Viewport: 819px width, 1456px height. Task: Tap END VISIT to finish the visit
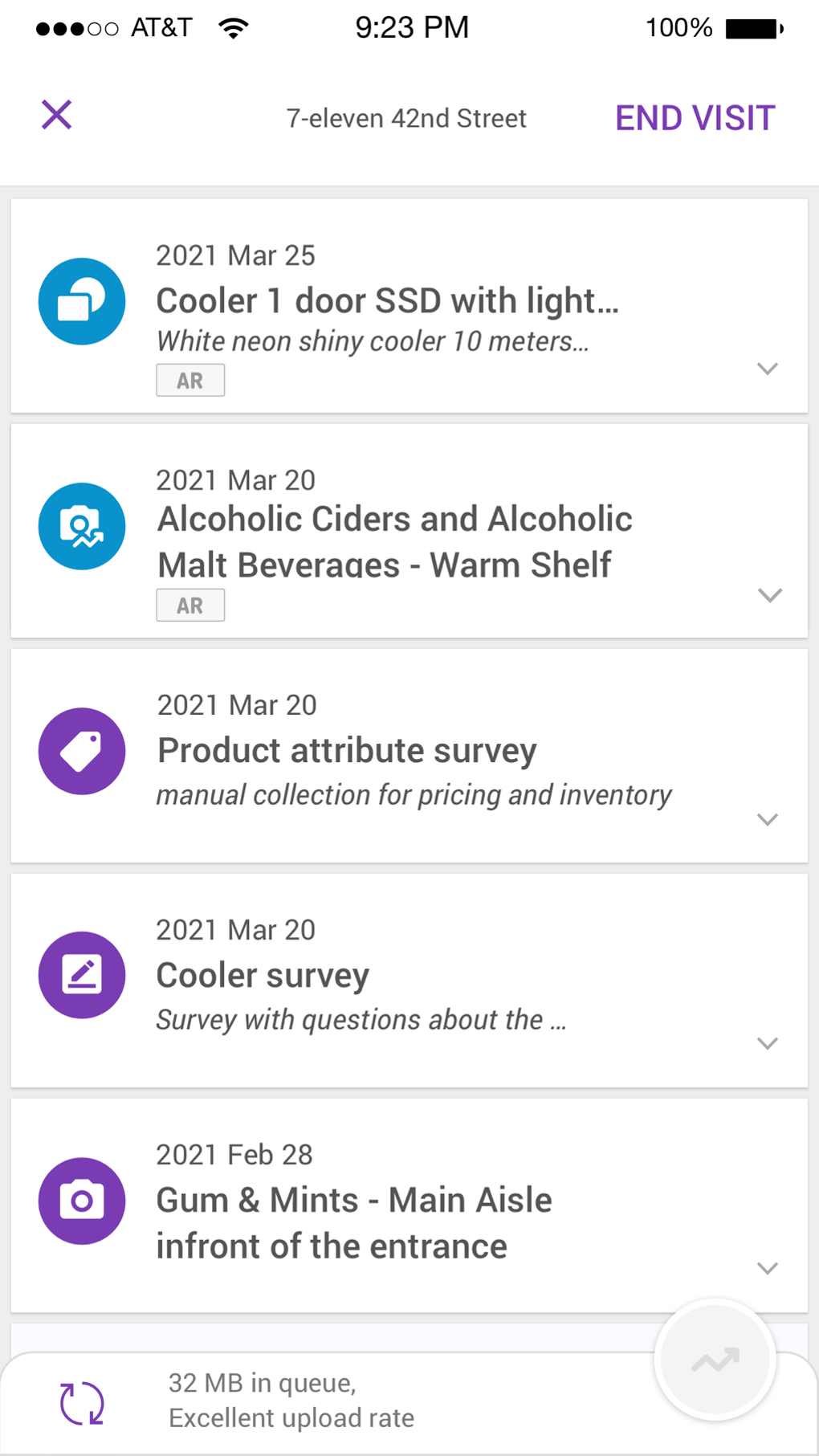pos(695,117)
